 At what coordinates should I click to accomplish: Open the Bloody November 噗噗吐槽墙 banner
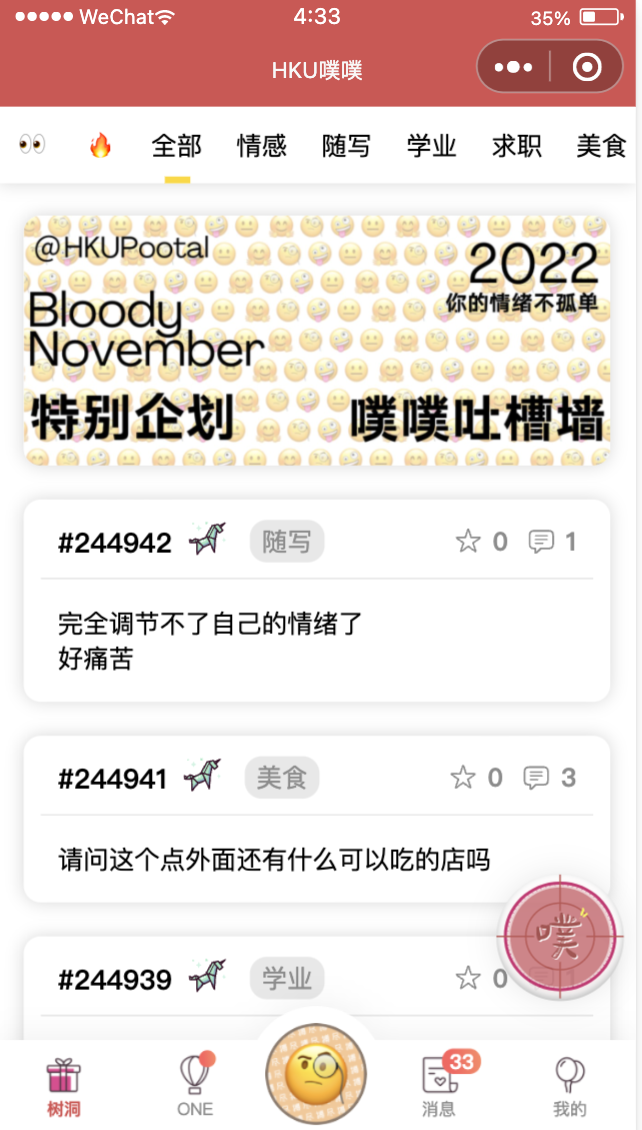coord(317,340)
